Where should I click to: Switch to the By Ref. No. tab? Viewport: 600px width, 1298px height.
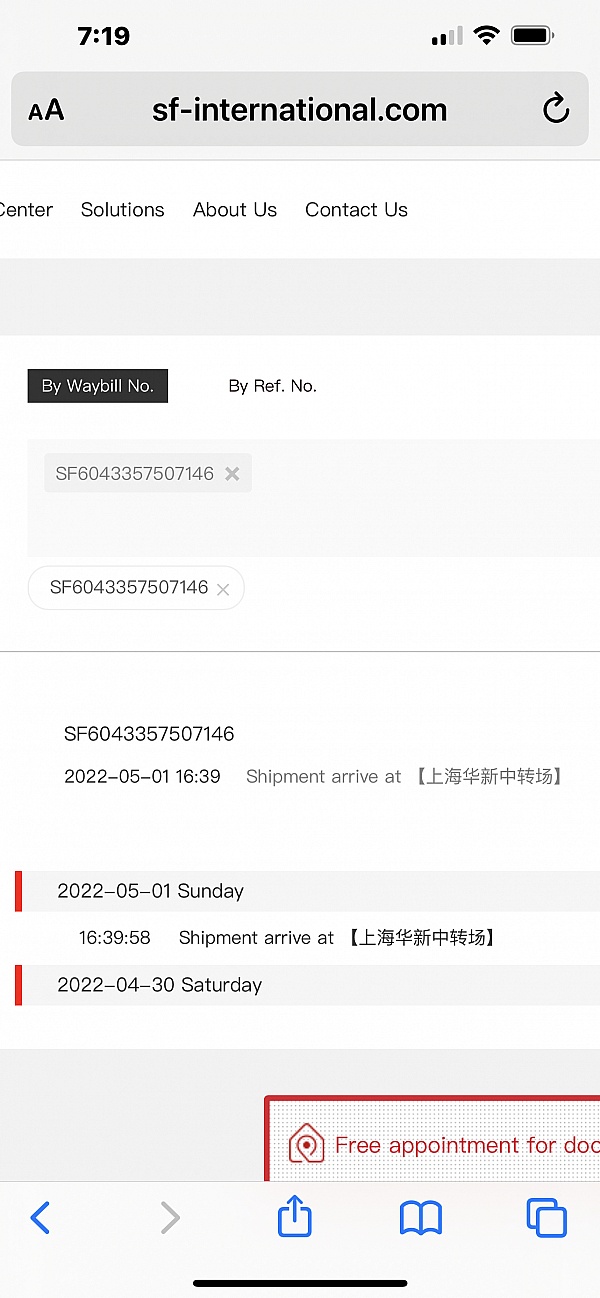coord(272,386)
